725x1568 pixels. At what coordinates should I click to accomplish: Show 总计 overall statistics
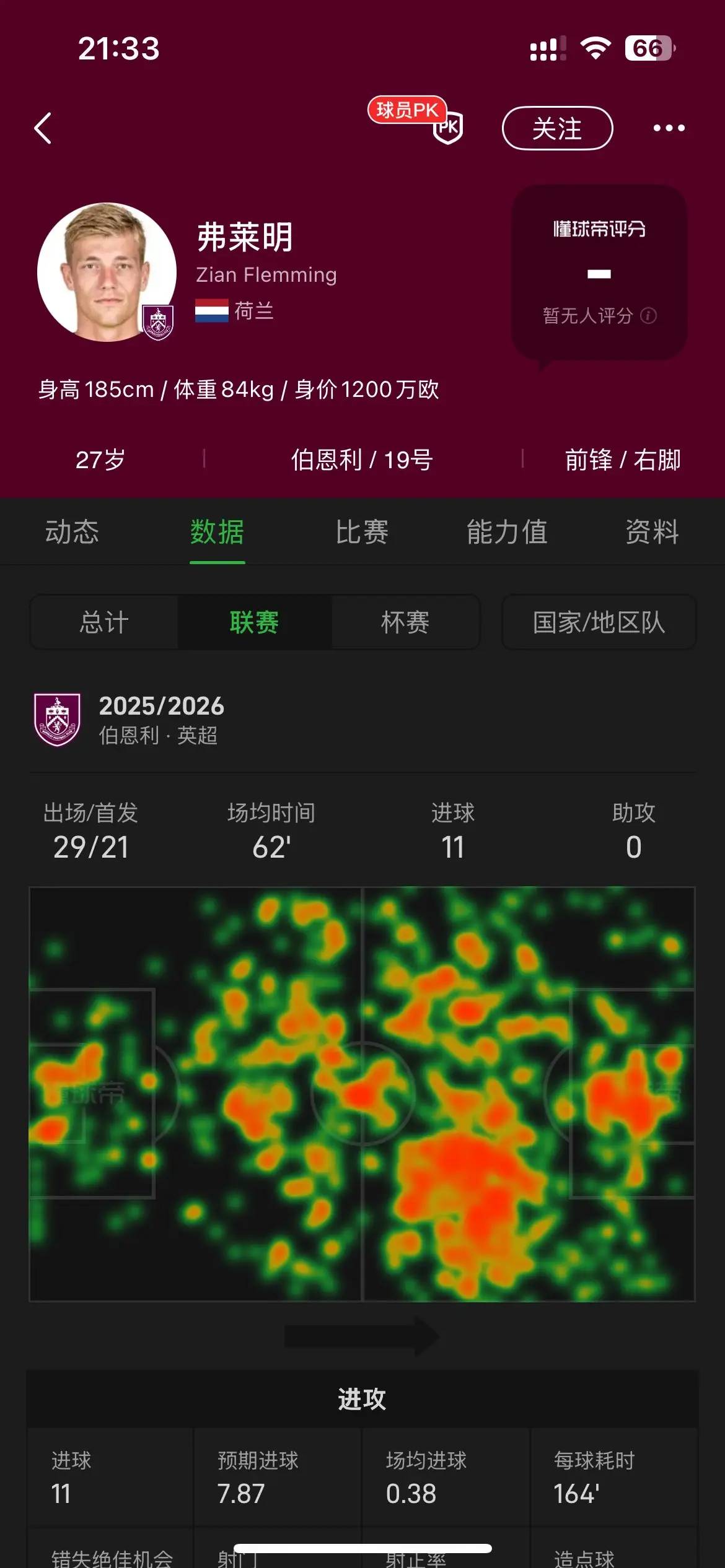104,622
